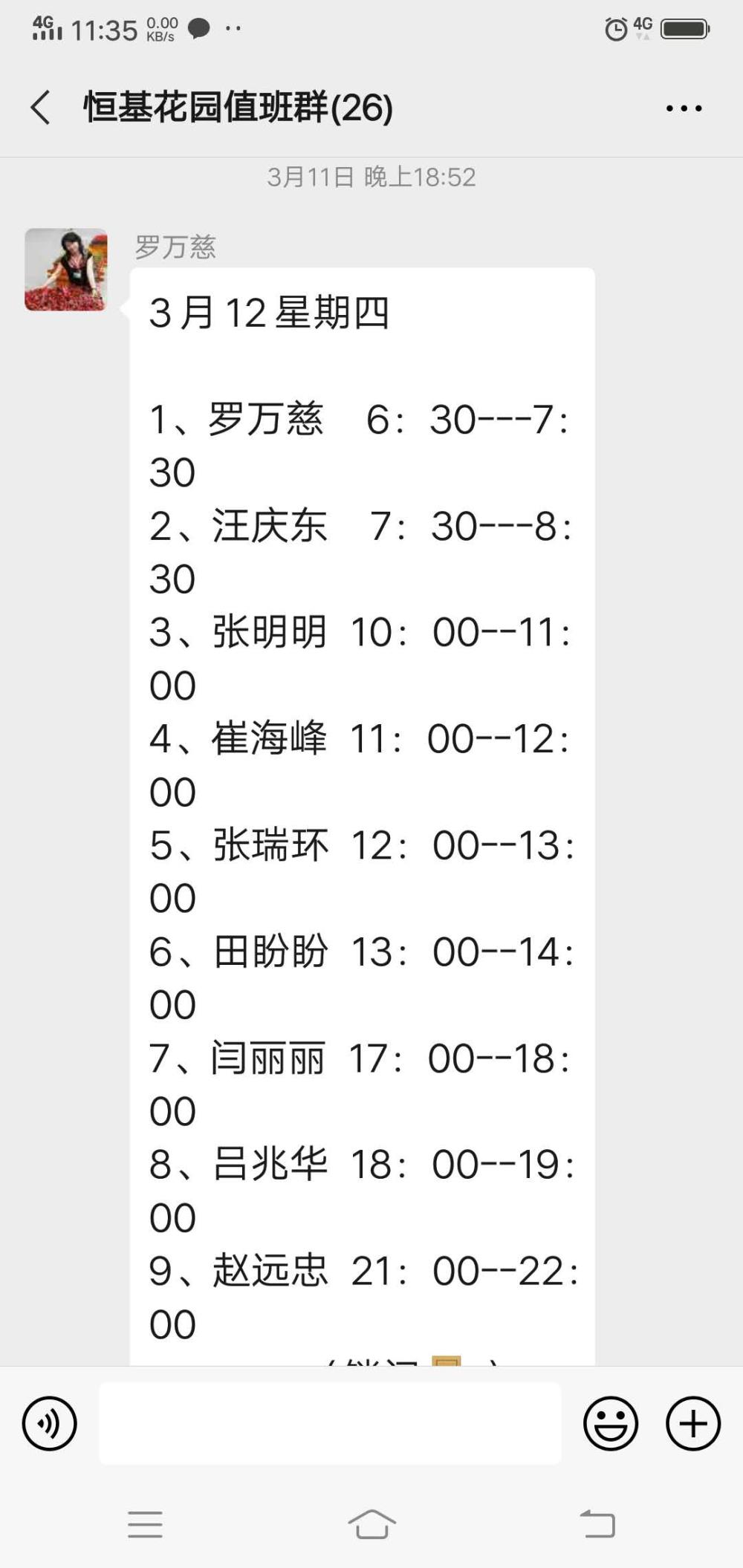Open the emoji picker
This screenshot has height=1568, width=743.
(611, 1423)
